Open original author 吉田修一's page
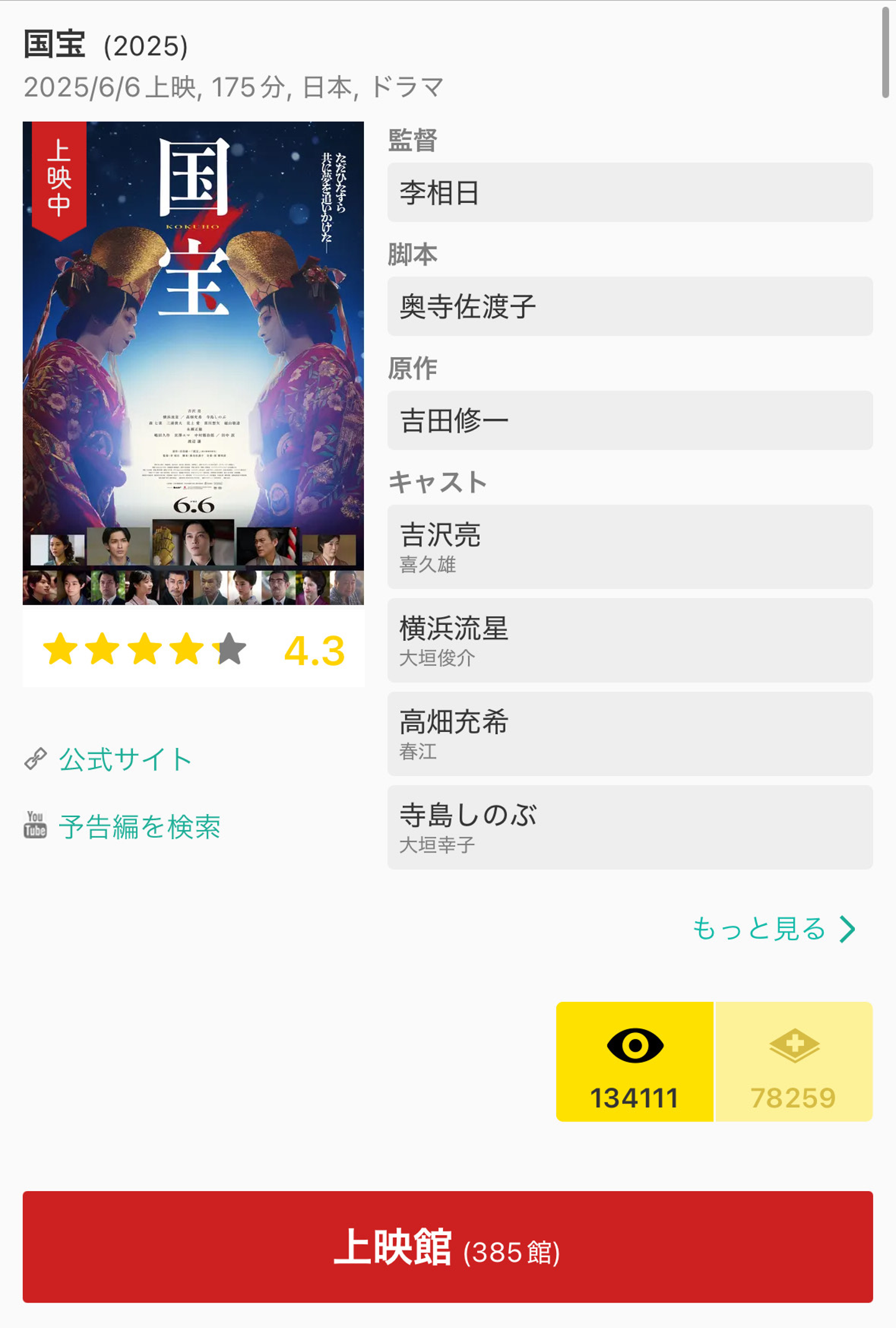The width and height of the screenshot is (896, 1328). tap(629, 421)
